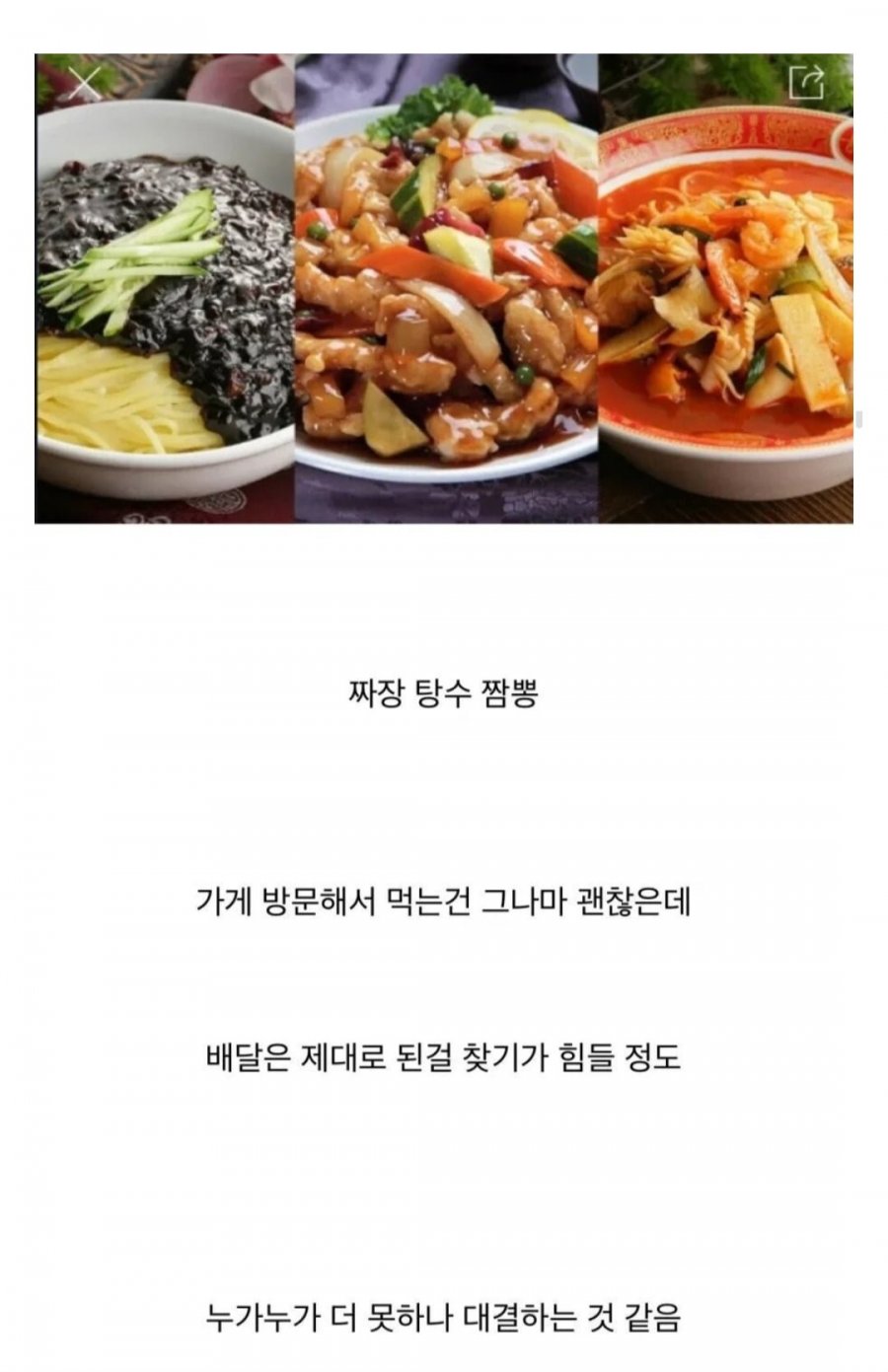Close the post with the X icon

pyautogui.click(x=86, y=84)
